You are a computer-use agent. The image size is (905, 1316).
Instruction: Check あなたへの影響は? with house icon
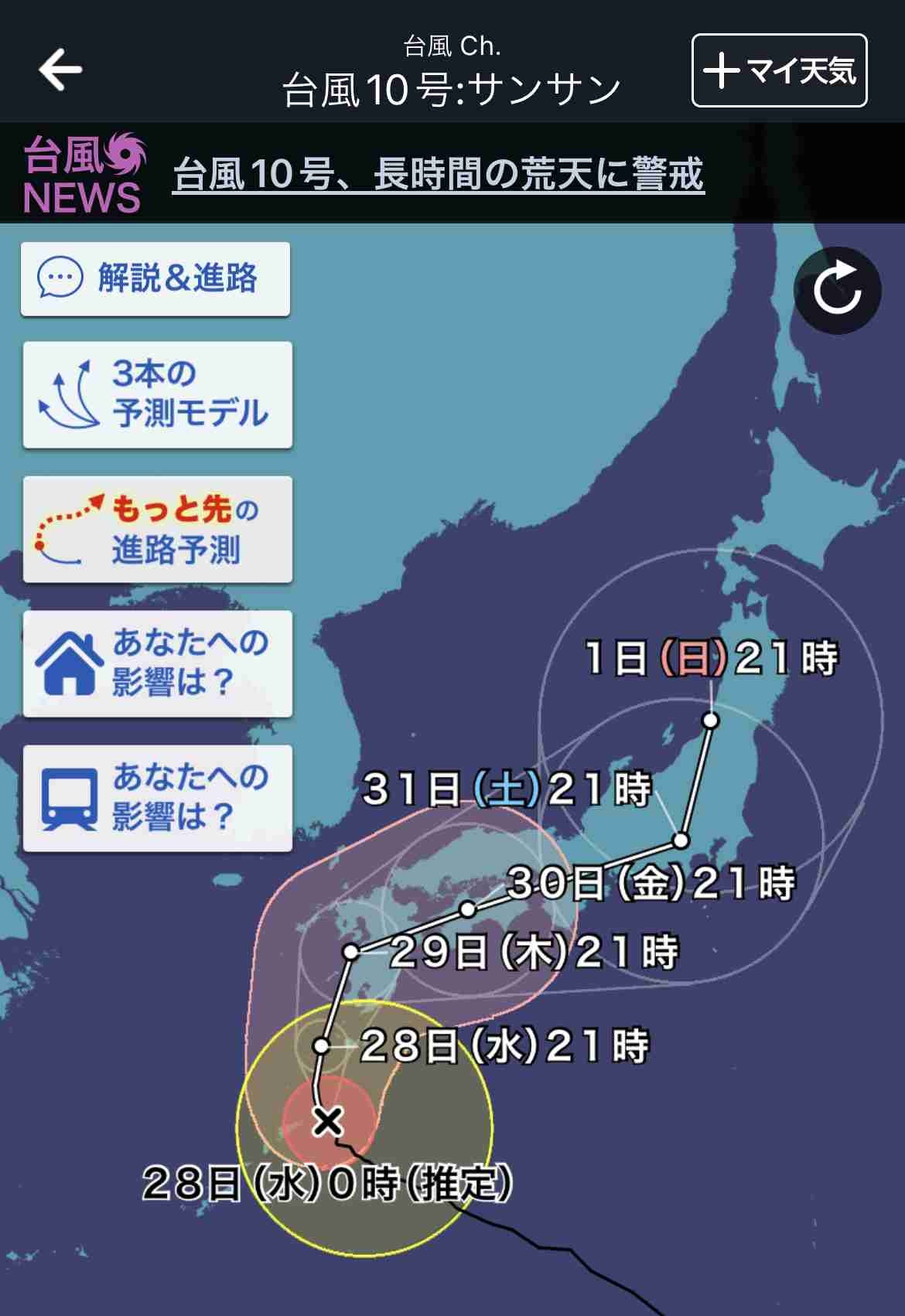point(158,663)
